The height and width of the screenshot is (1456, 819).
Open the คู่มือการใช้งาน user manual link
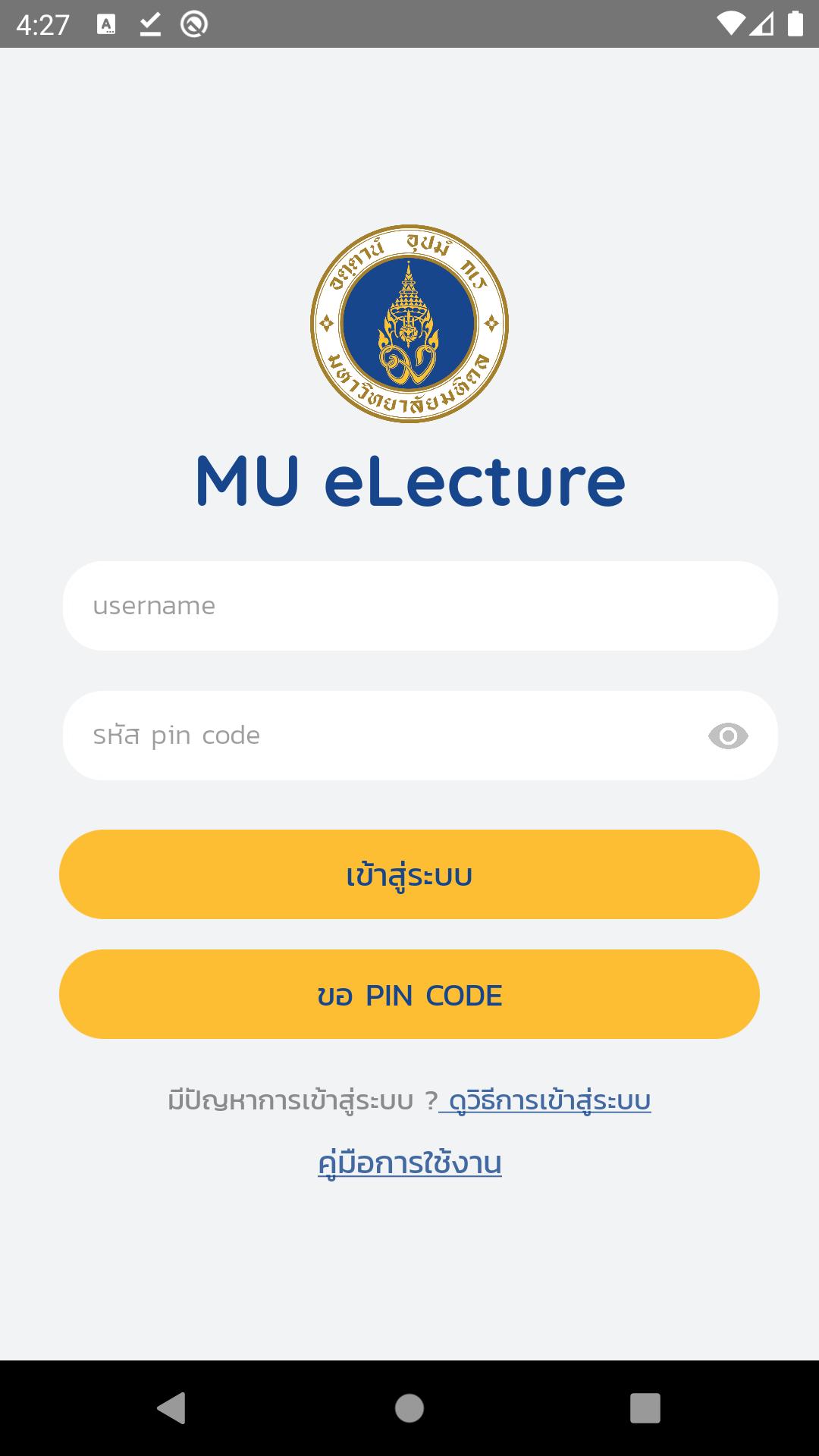click(x=409, y=1163)
